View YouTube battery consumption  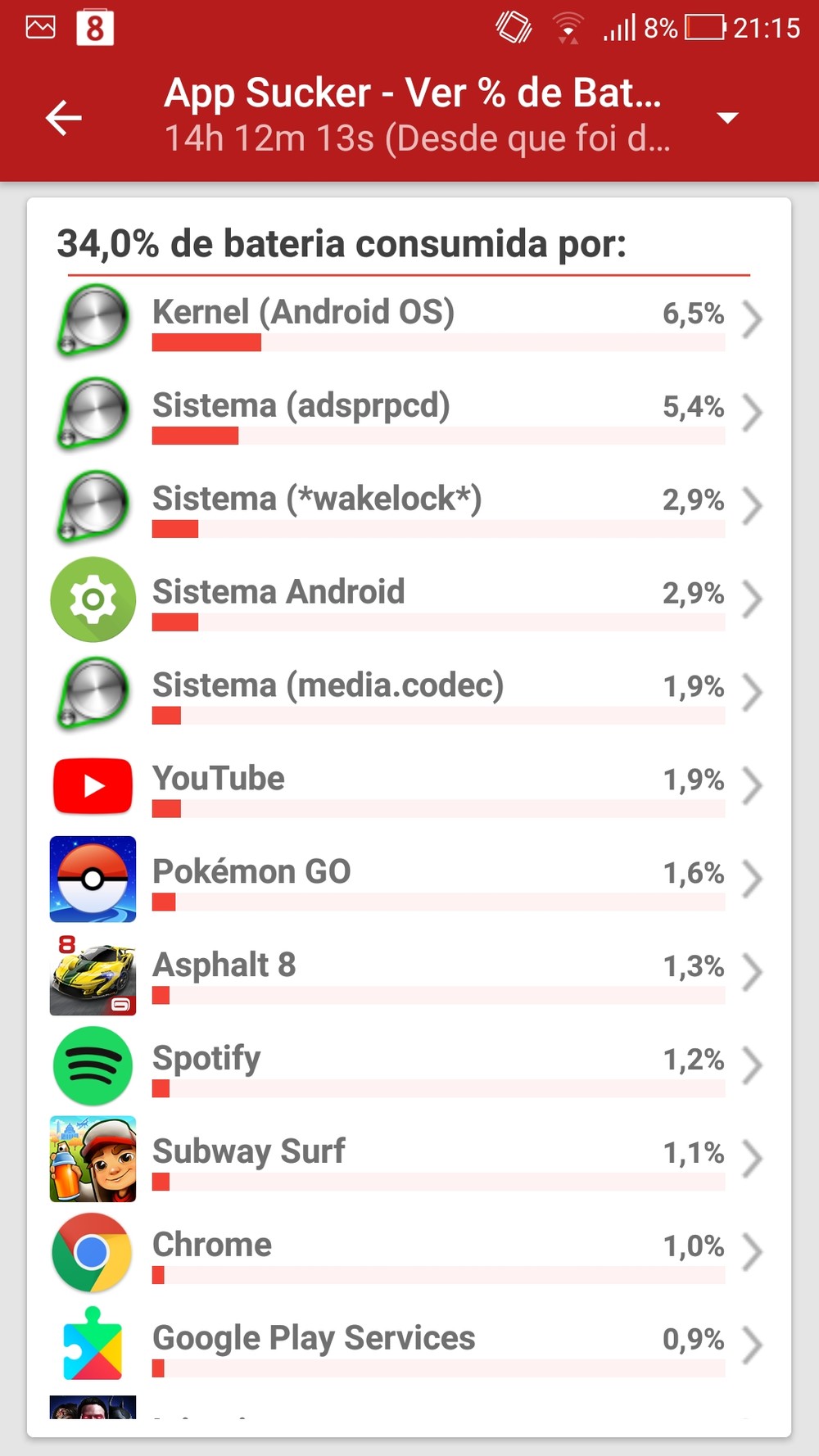(409, 785)
